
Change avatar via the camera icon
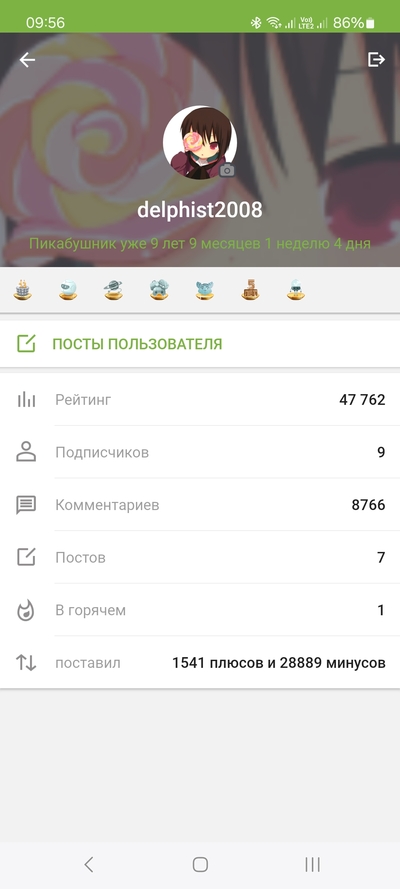(227, 170)
